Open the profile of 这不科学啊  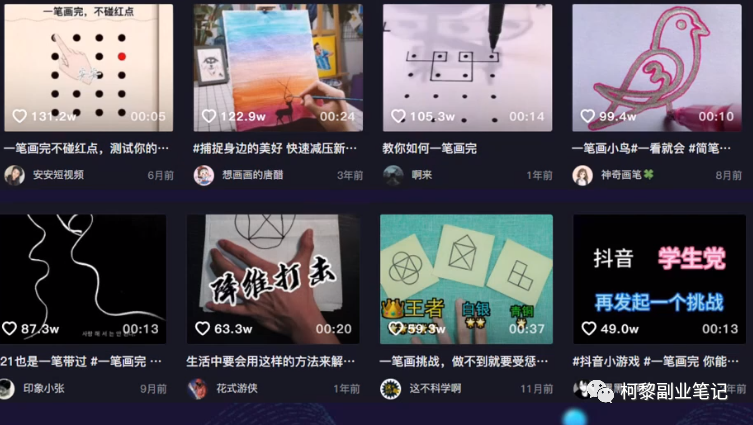431,388
